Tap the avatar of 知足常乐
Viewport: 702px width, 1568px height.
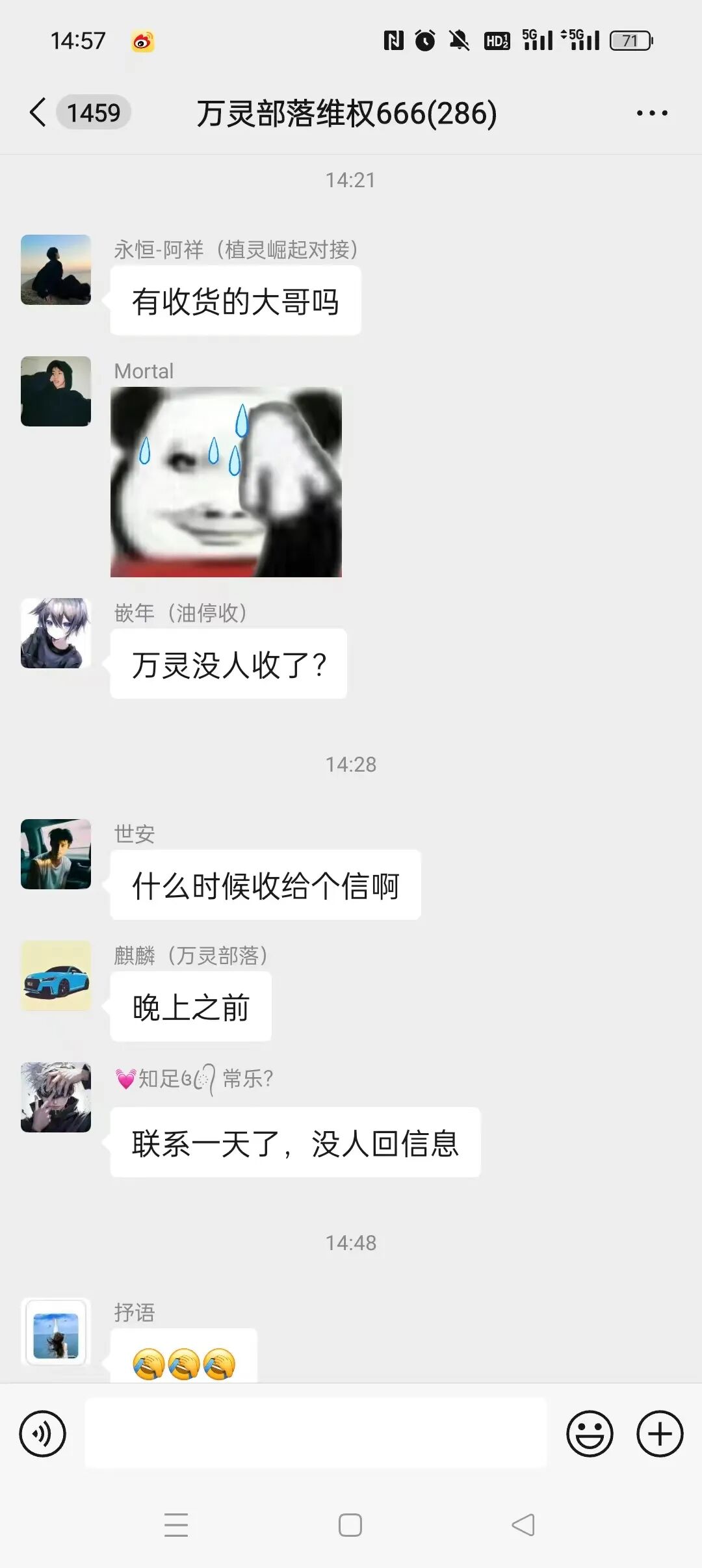click(x=56, y=1097)
